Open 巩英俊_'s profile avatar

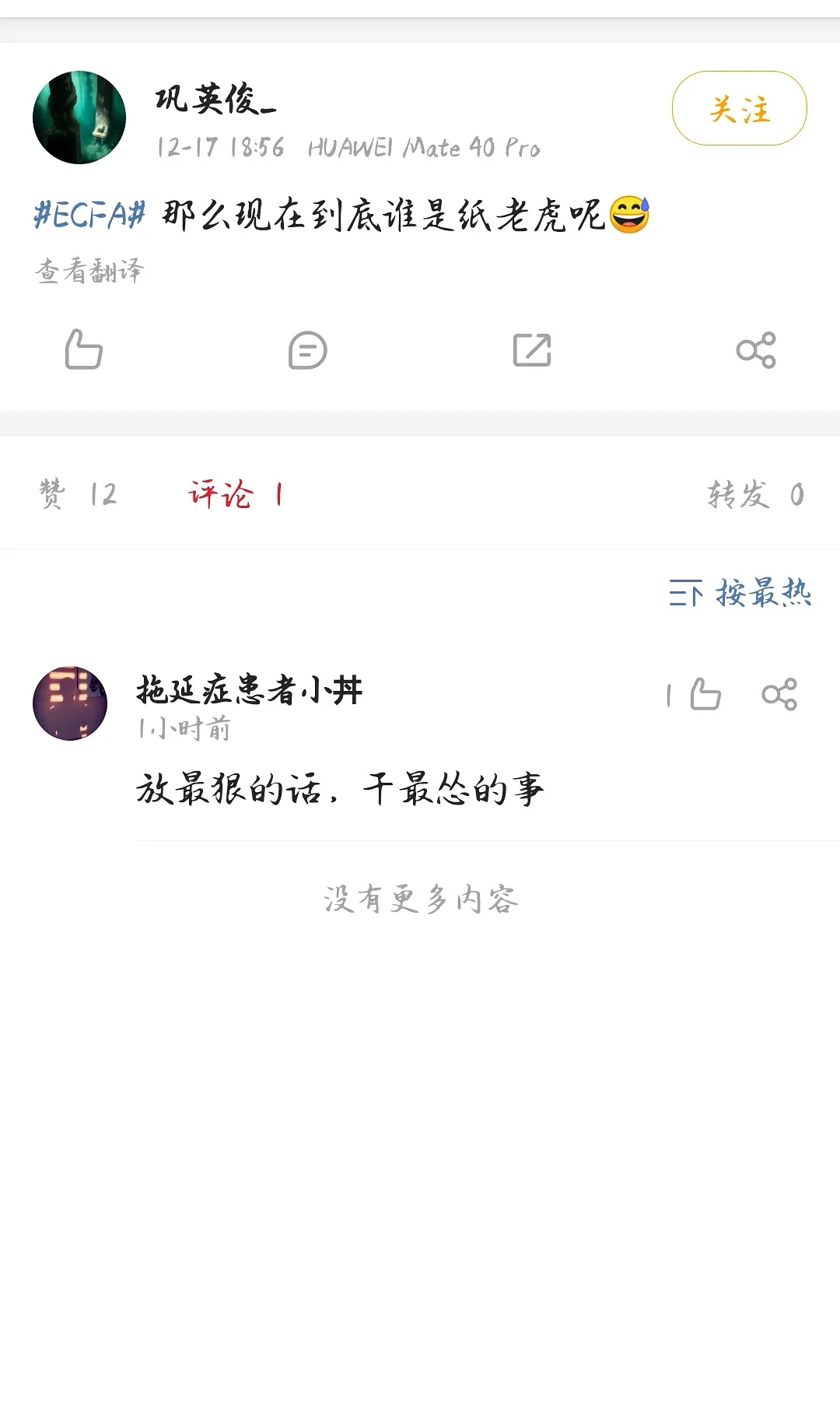[x=79, y=117]
